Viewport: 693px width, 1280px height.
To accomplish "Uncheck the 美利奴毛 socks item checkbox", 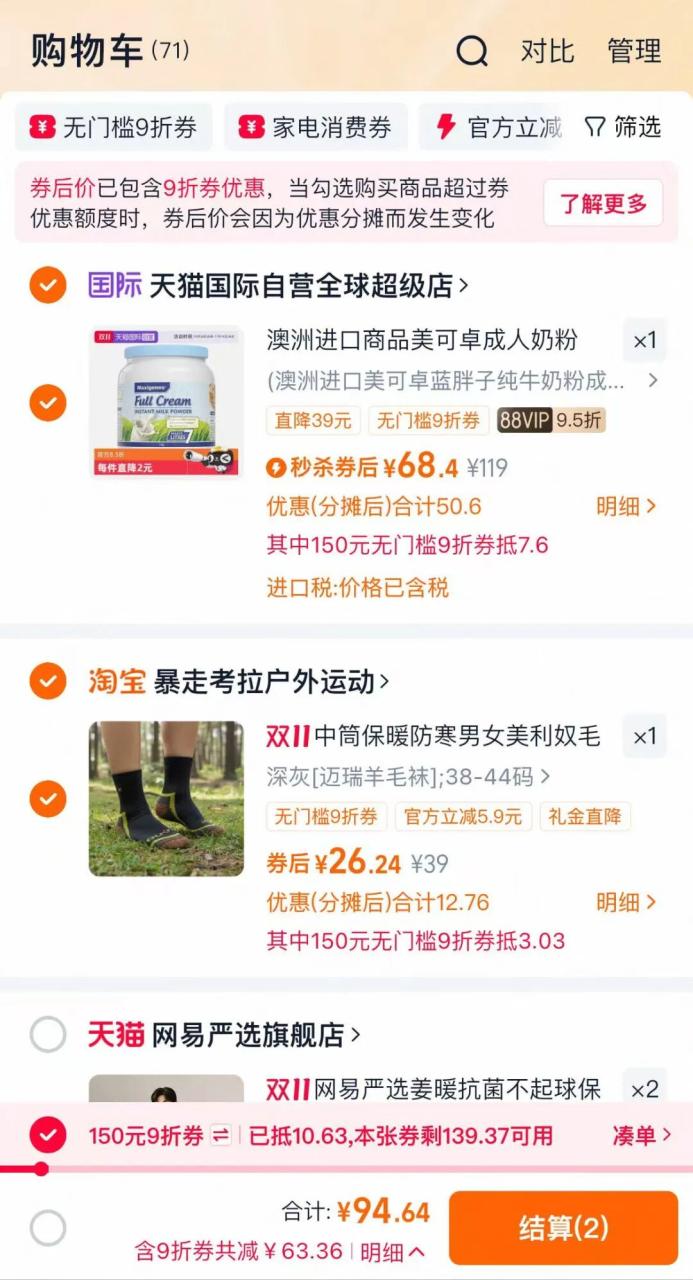I will pyautogui.click(x=47, y=798).
